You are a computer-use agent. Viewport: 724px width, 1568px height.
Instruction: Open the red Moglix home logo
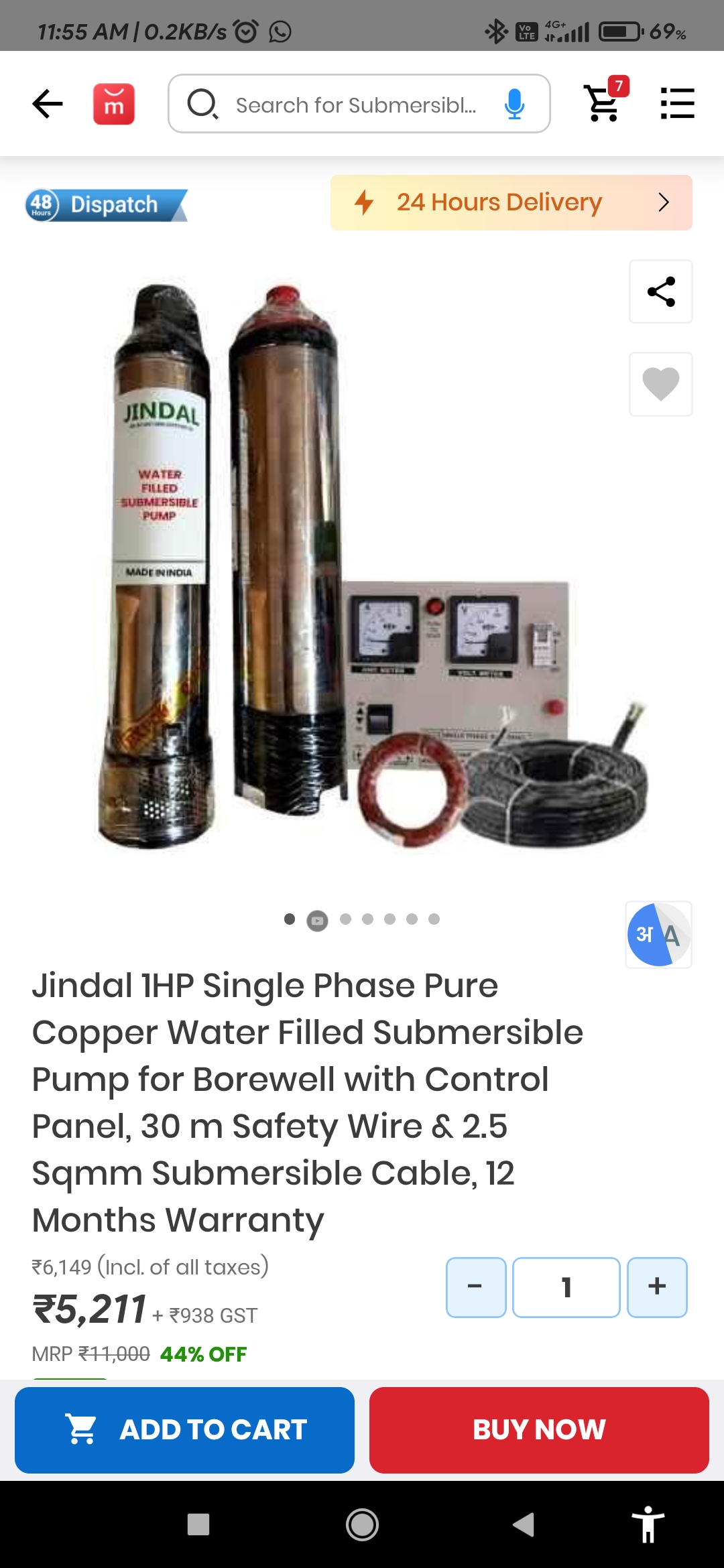(114, 104)
